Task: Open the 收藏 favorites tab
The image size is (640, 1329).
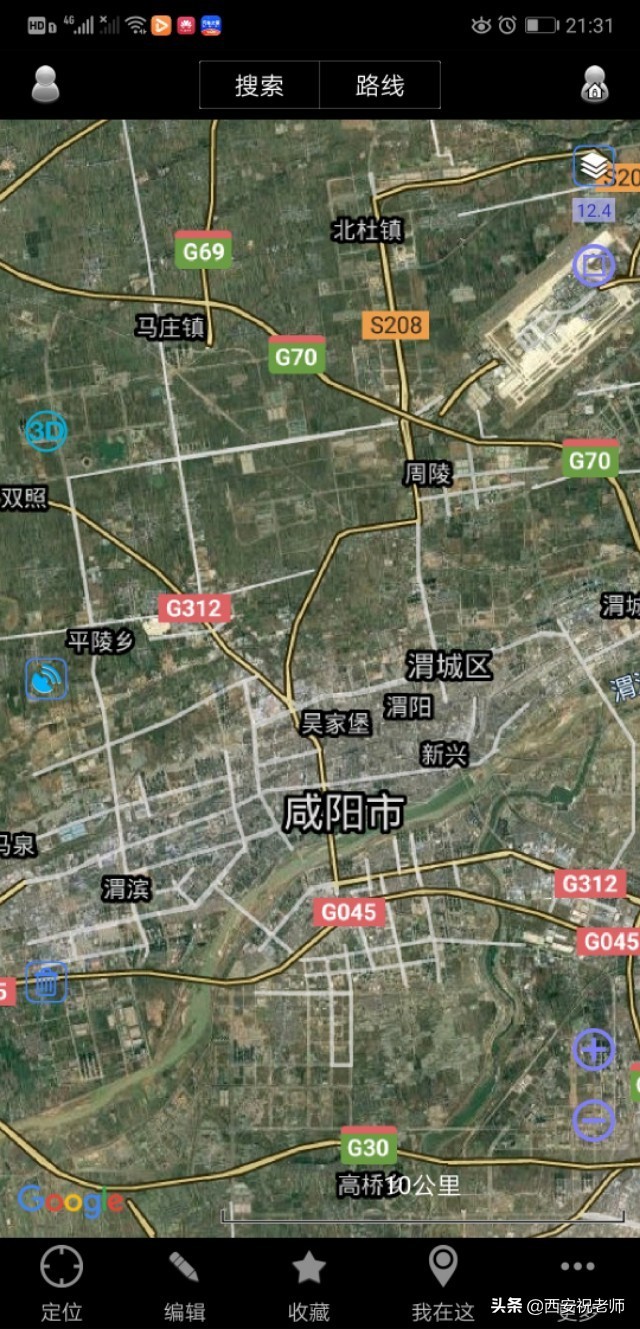Action: [x=308, y=1284]
